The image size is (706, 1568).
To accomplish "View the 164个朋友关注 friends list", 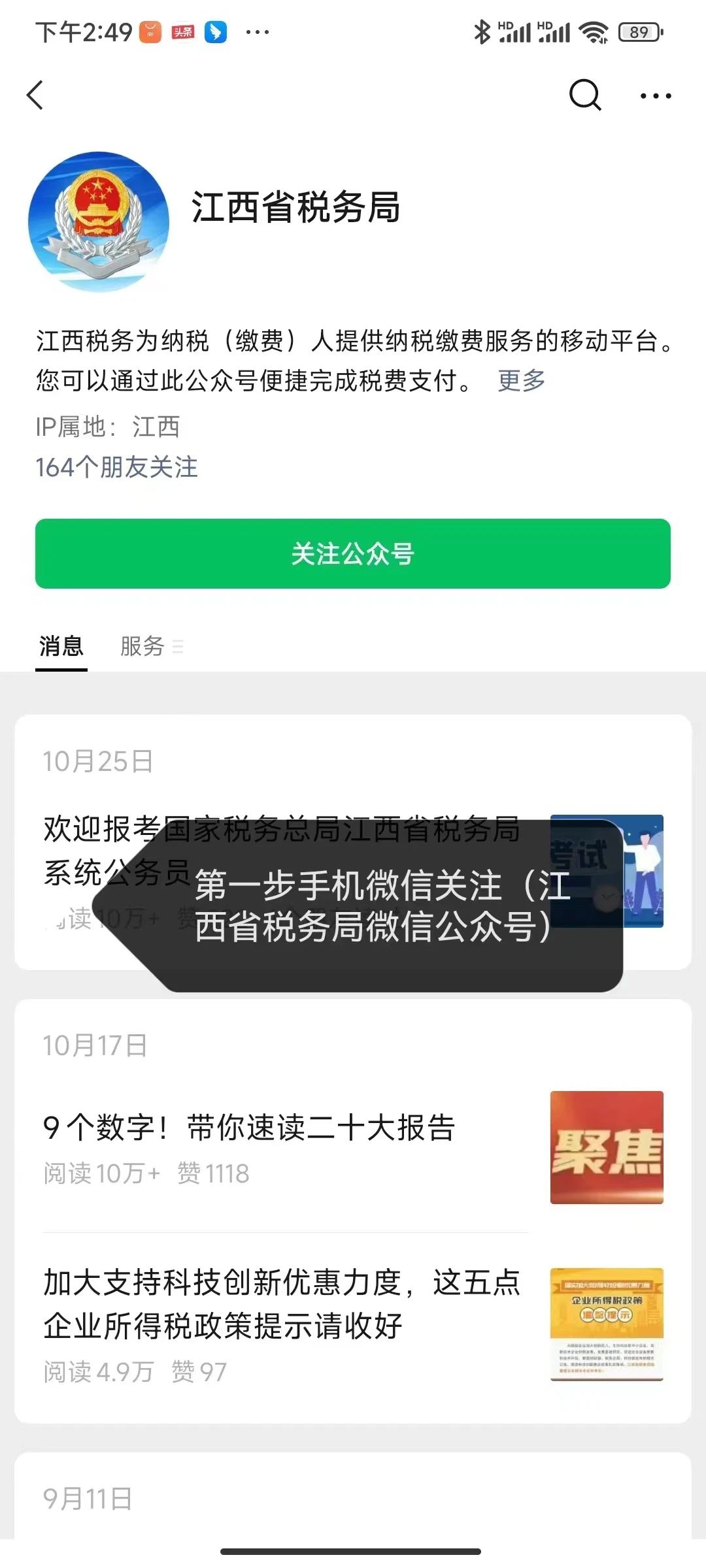I will (117, 467).
